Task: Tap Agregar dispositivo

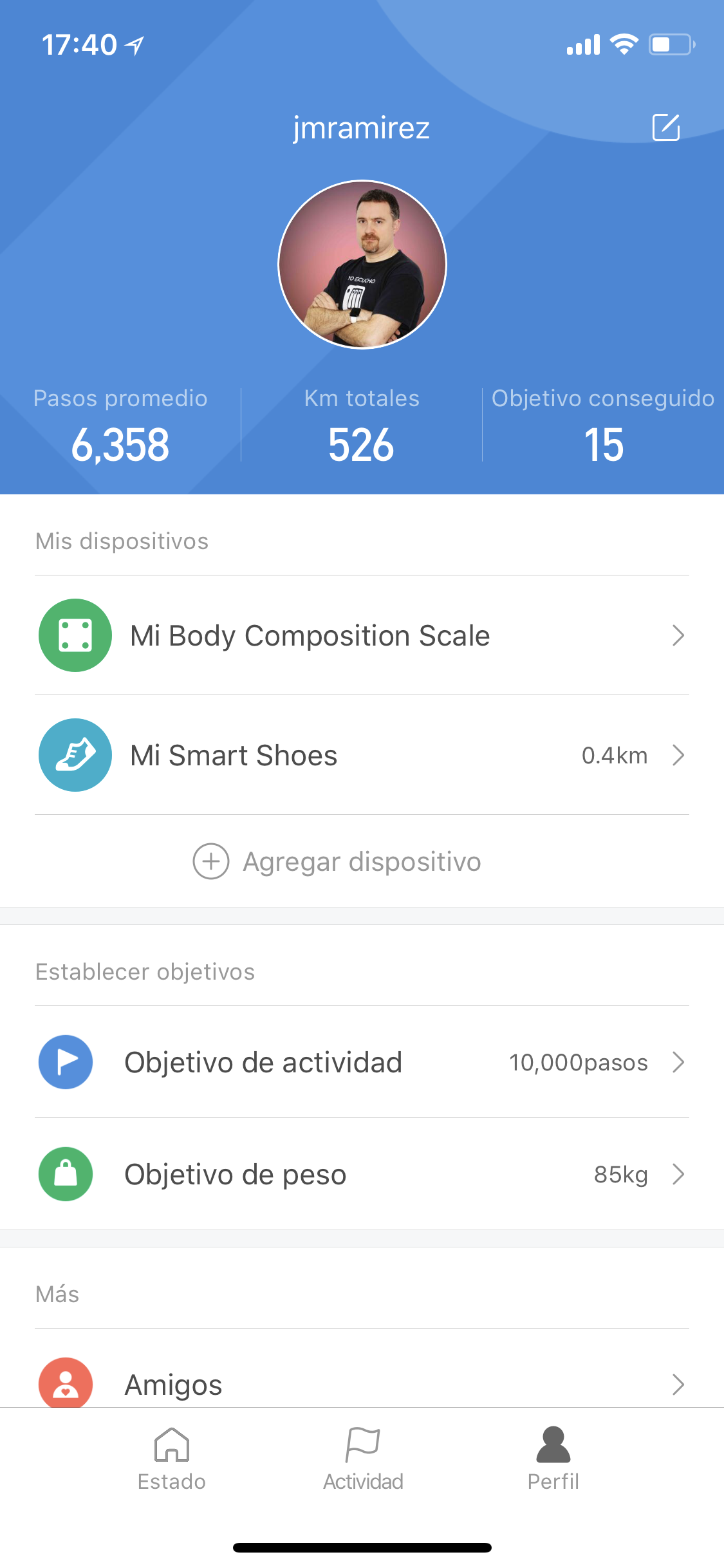Action: click(x=337, y=861)
